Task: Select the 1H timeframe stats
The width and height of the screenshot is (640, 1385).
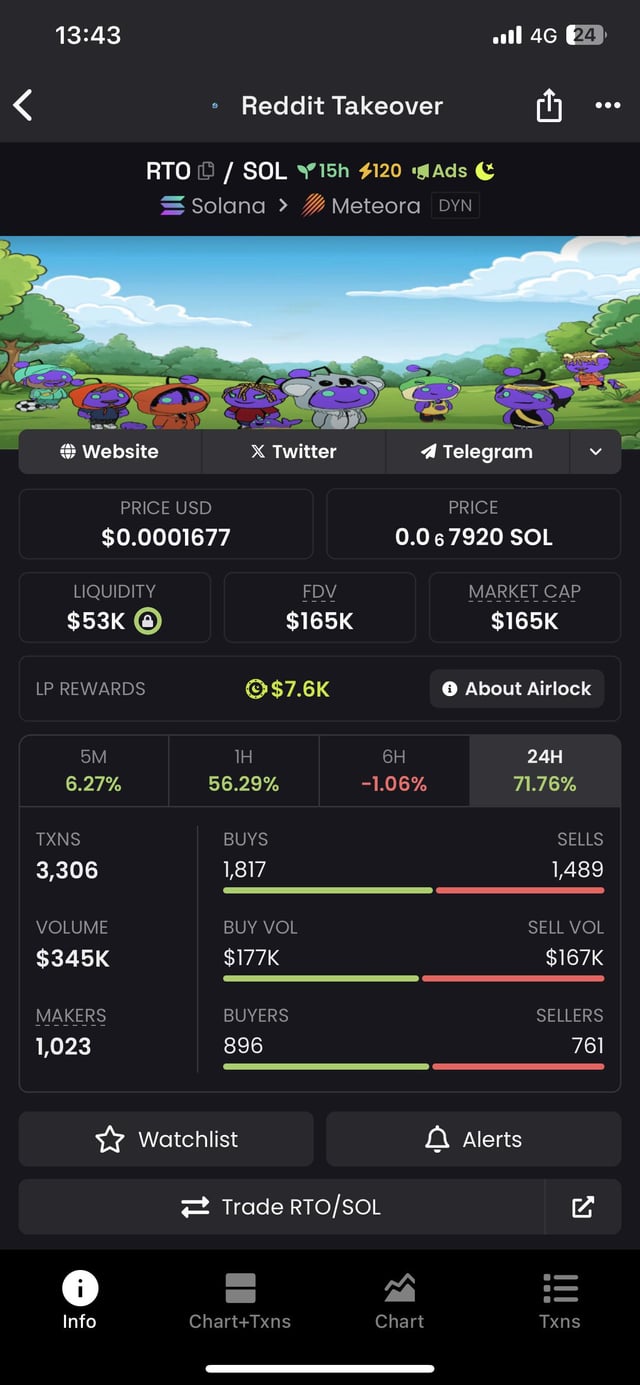Action: [x=243, y=770]
